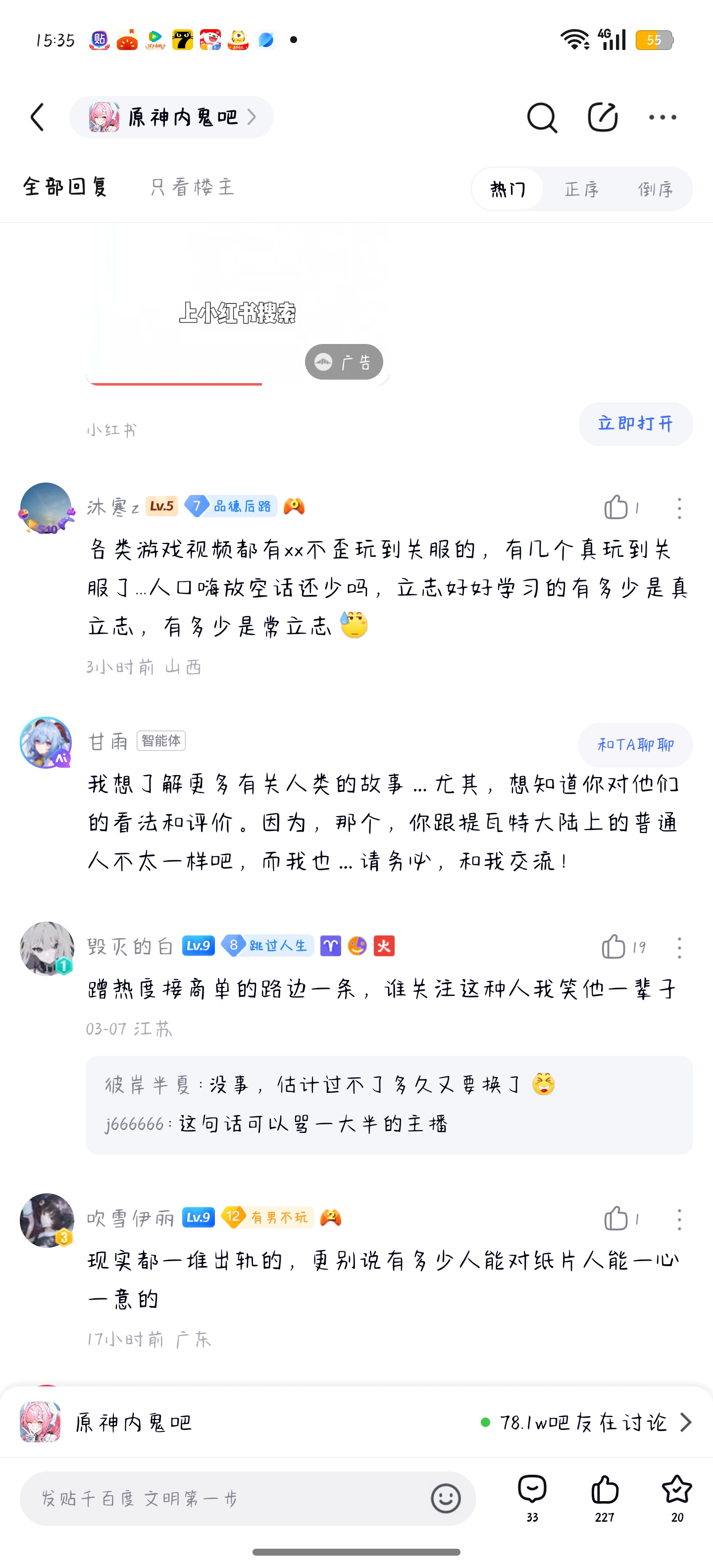Image resolution: width=713 pixels, height=1568 pixels.
Task: Open more options on 沐寒z's comment
Action: tap(679, 508)
